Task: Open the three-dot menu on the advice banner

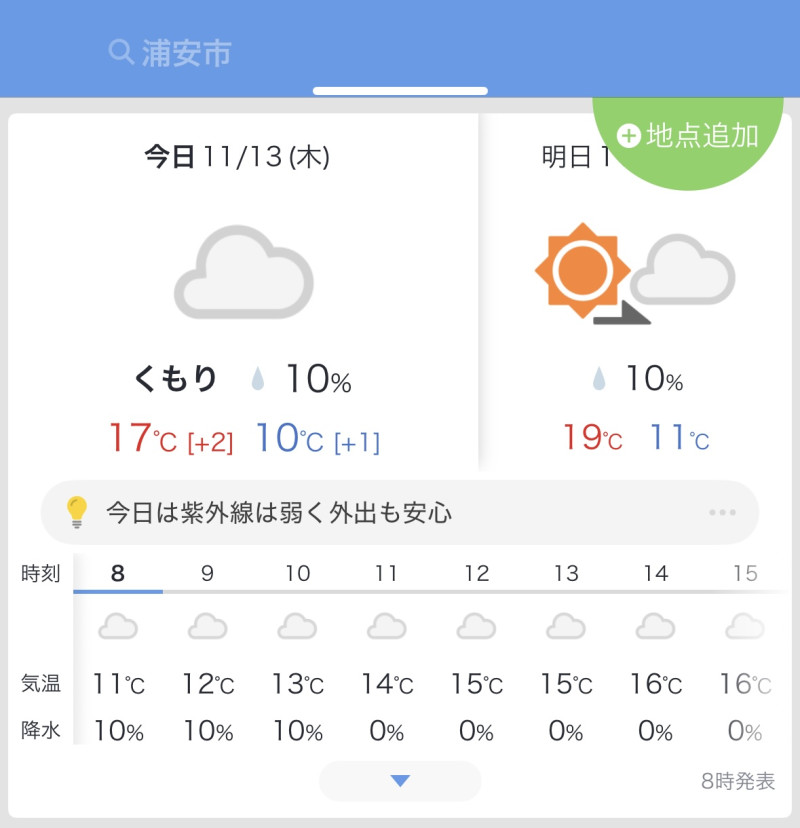Action: pyautogui.click(x=721, y=512)
